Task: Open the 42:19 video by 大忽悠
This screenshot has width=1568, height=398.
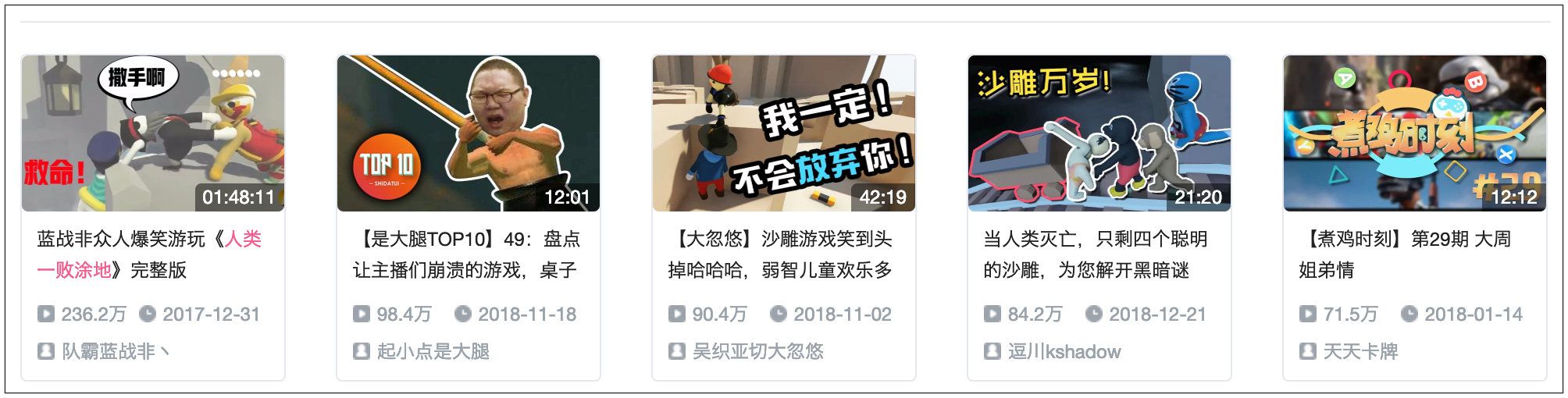Action: (784, 133)
